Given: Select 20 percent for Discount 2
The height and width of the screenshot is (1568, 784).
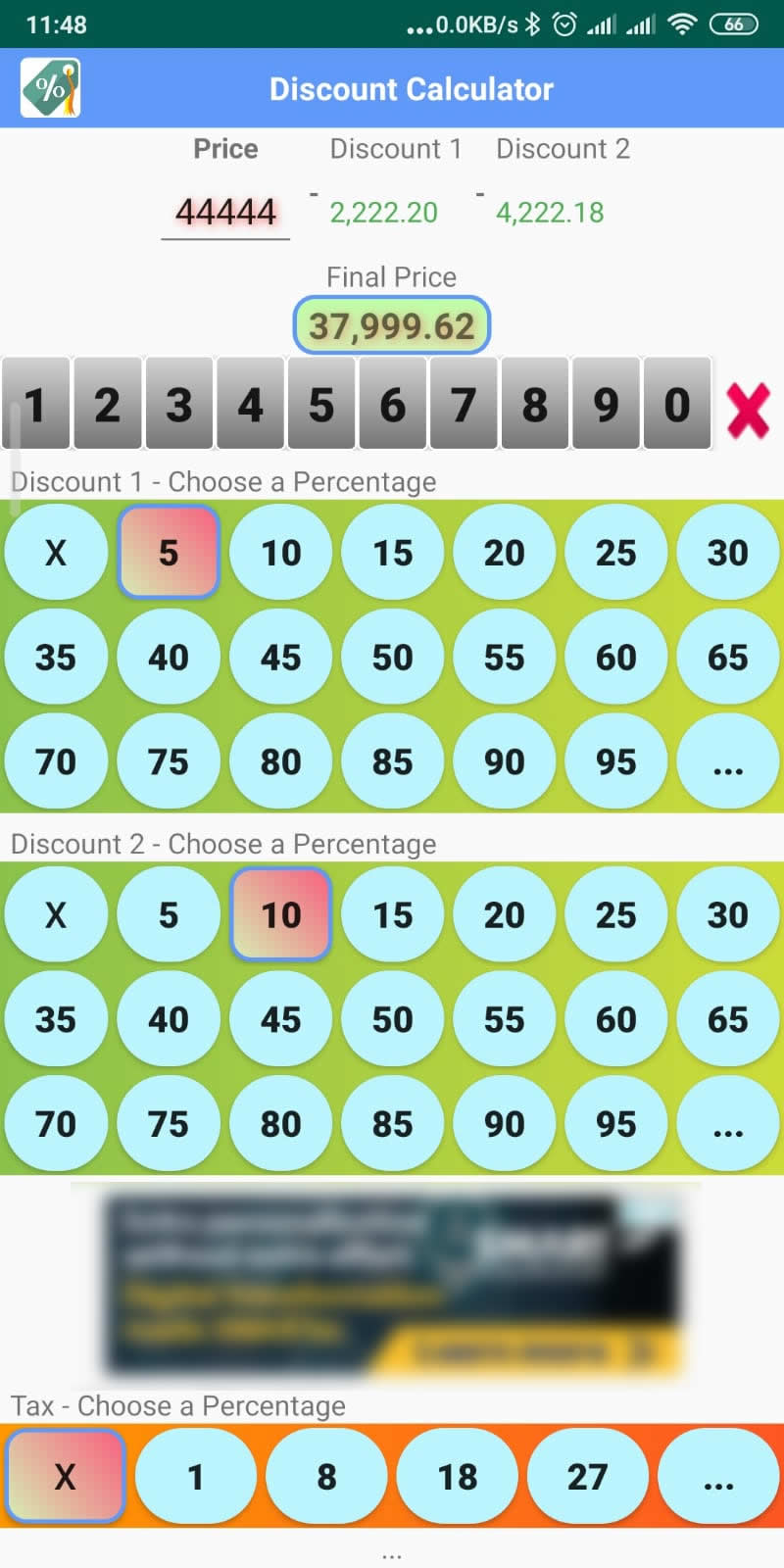Looking at the screenshot, I should 504,914.
